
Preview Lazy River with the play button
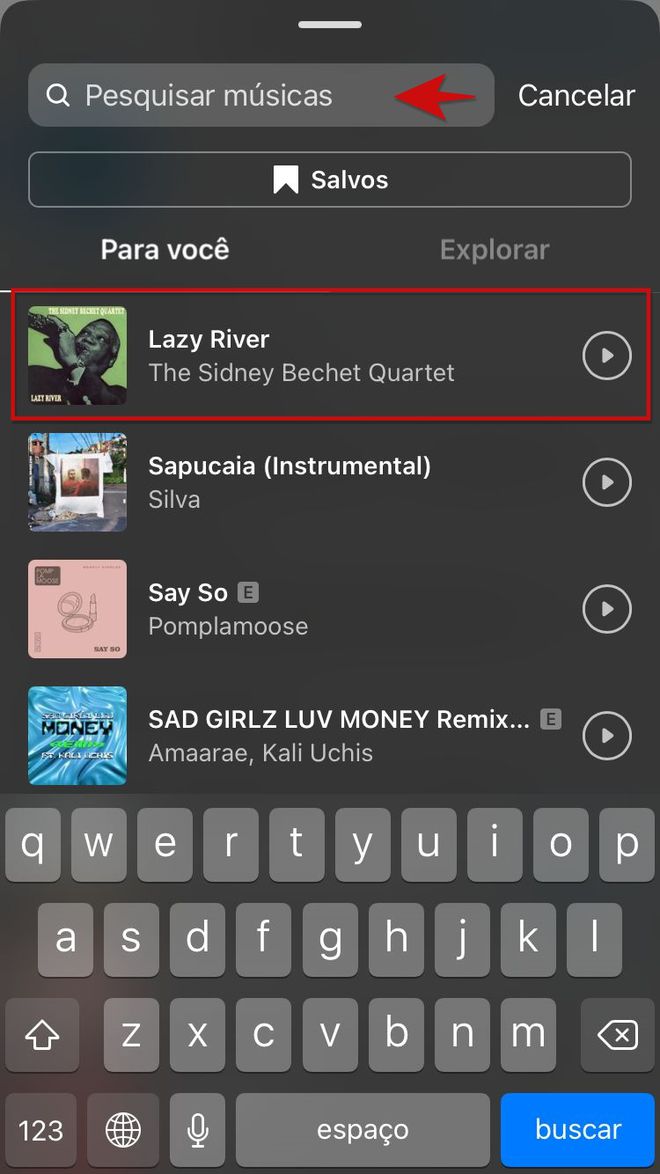(x=607, y=356)
